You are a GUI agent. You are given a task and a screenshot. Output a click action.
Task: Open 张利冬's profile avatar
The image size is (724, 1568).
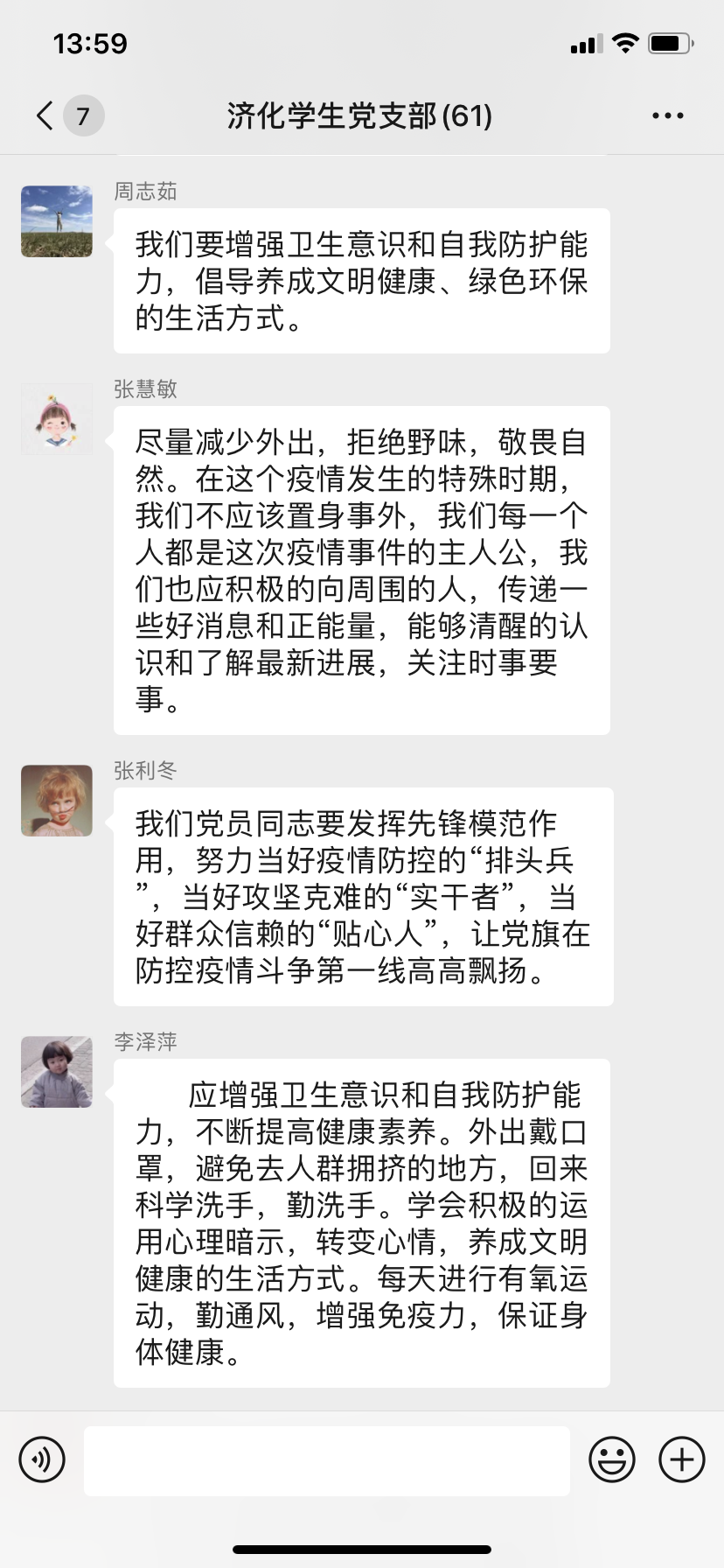(x=57, y=801)
